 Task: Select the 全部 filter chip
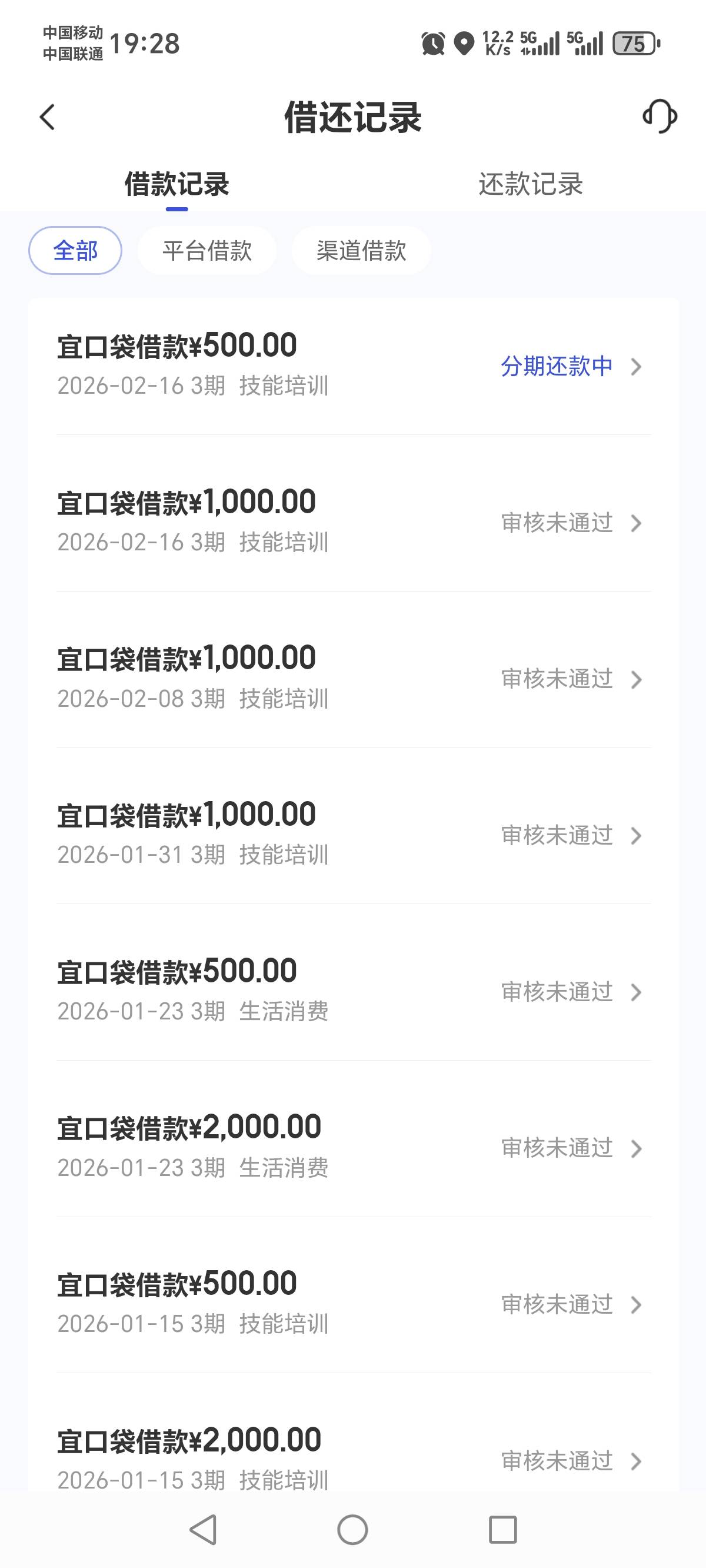click(75, 250)
